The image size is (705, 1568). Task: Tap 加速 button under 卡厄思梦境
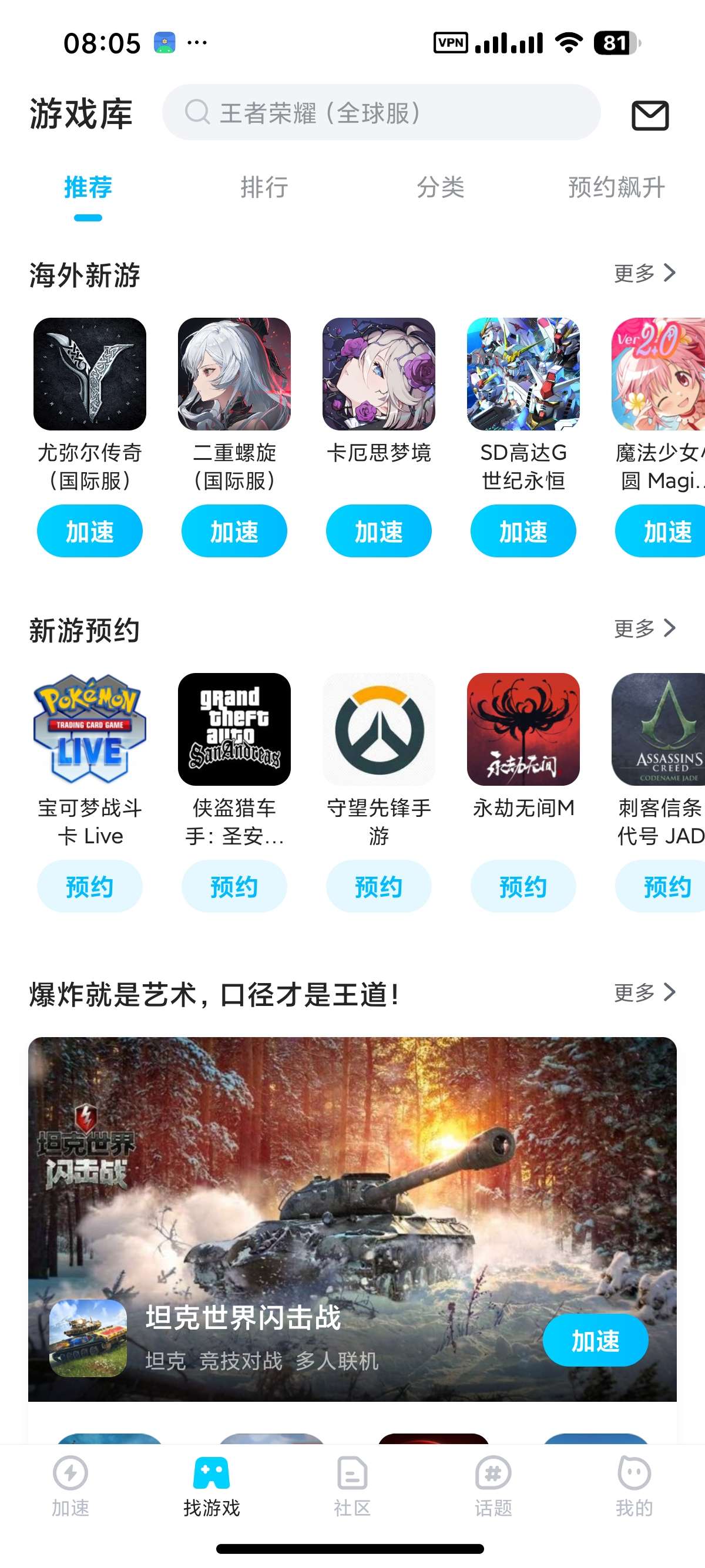tap(378, 531)
